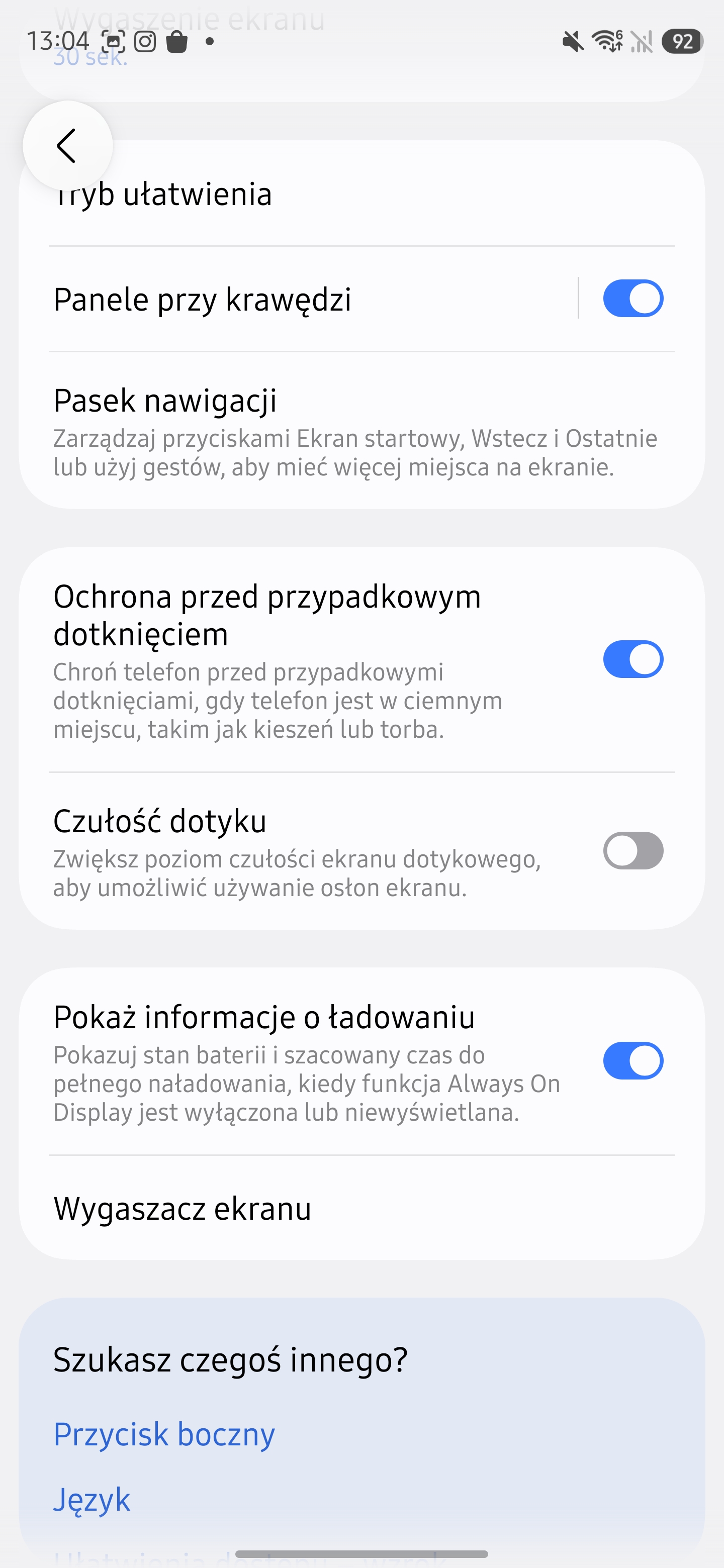Image resolution: width=724 pixels, height=1568 pixels.
Task: Open the Przycisk boczny link
Action: tap(164, 1434)
